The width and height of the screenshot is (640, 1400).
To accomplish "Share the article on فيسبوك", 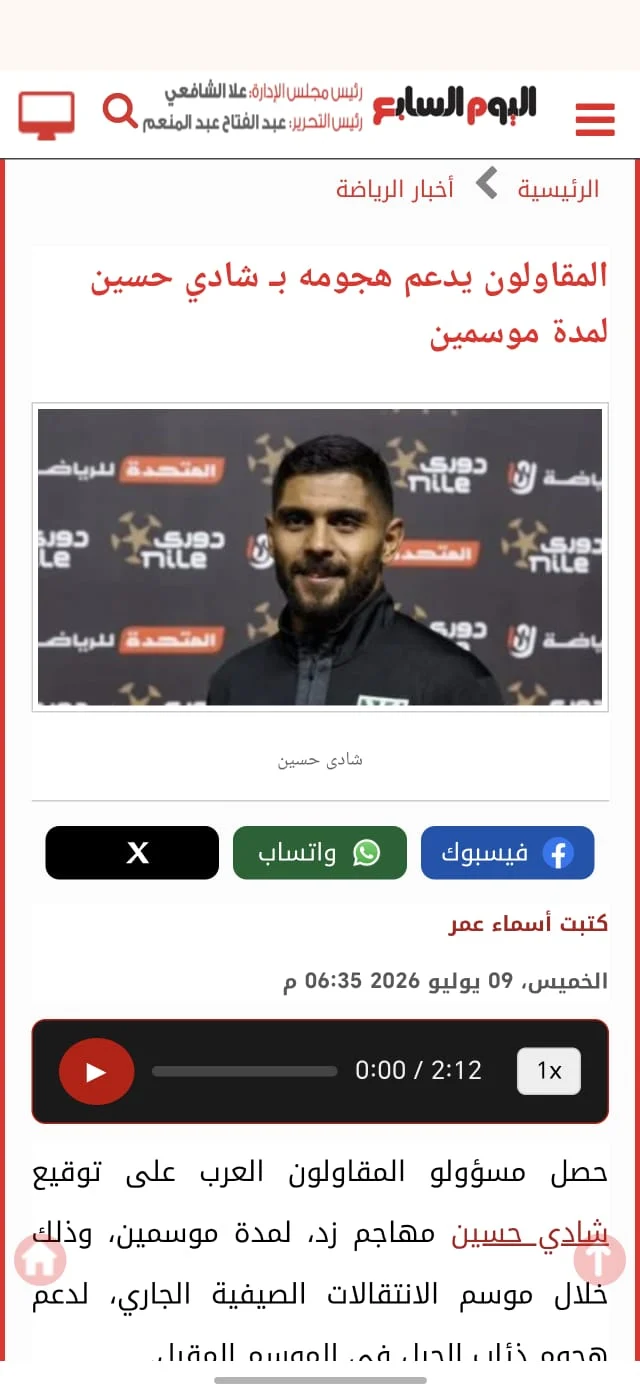I will coord(508,853).
